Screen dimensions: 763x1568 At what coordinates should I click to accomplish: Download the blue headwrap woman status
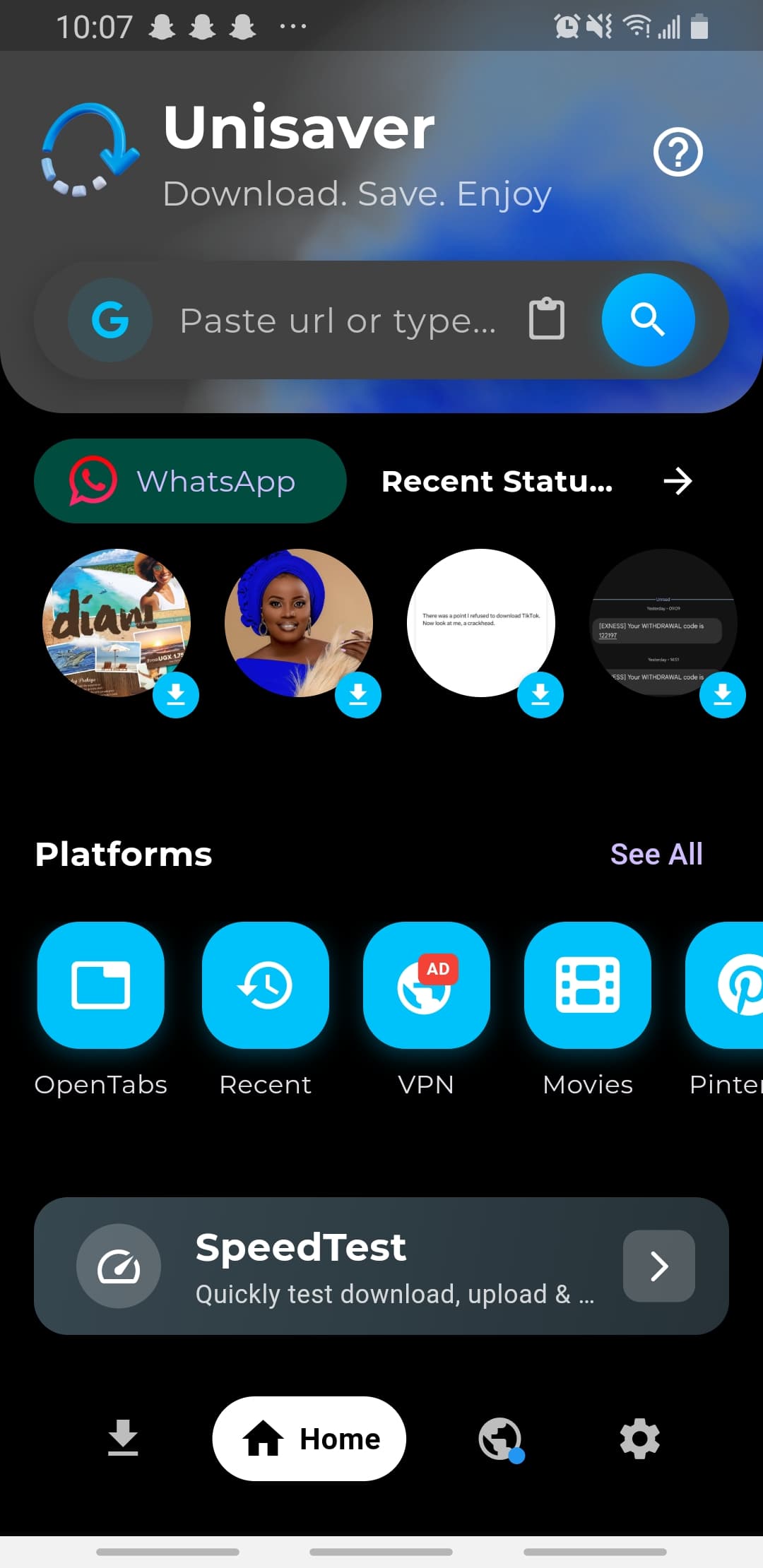358,695
